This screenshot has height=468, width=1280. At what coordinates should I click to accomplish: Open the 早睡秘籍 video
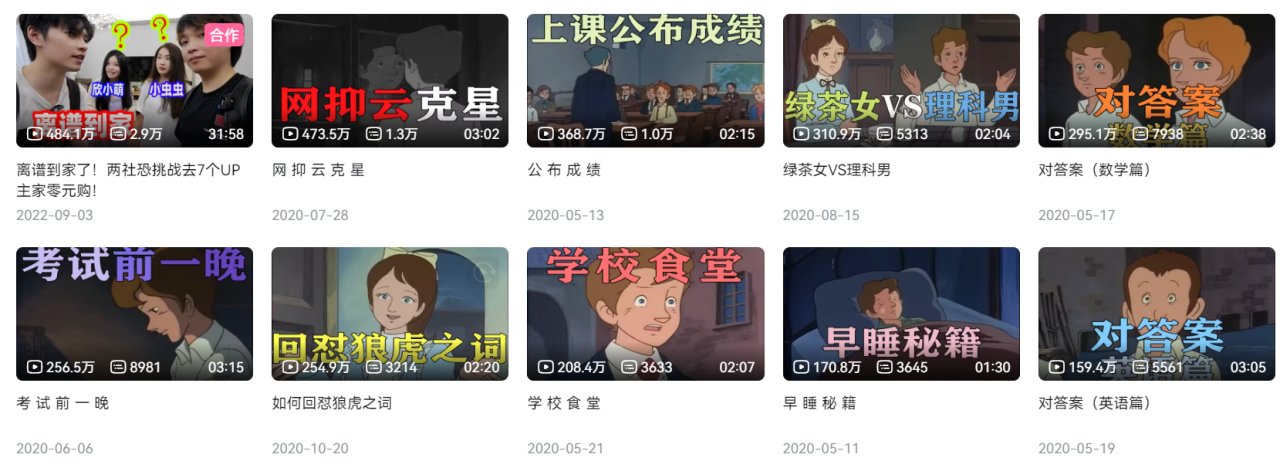click(x=901, y=313)
